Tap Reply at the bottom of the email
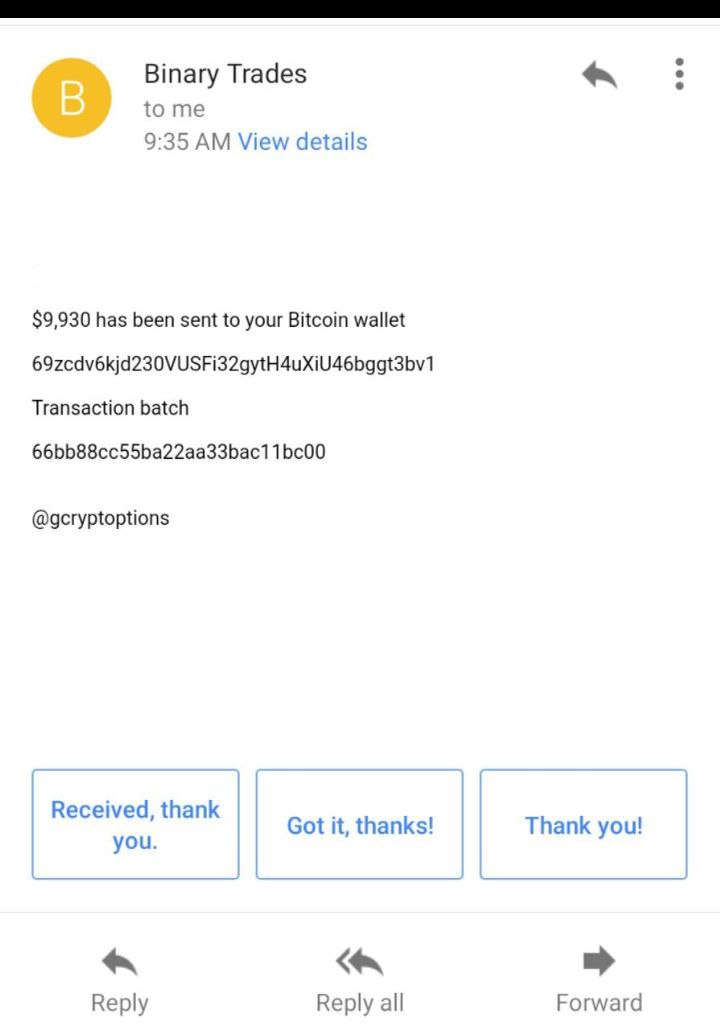720x1027 pixels. tap(119, 980)
